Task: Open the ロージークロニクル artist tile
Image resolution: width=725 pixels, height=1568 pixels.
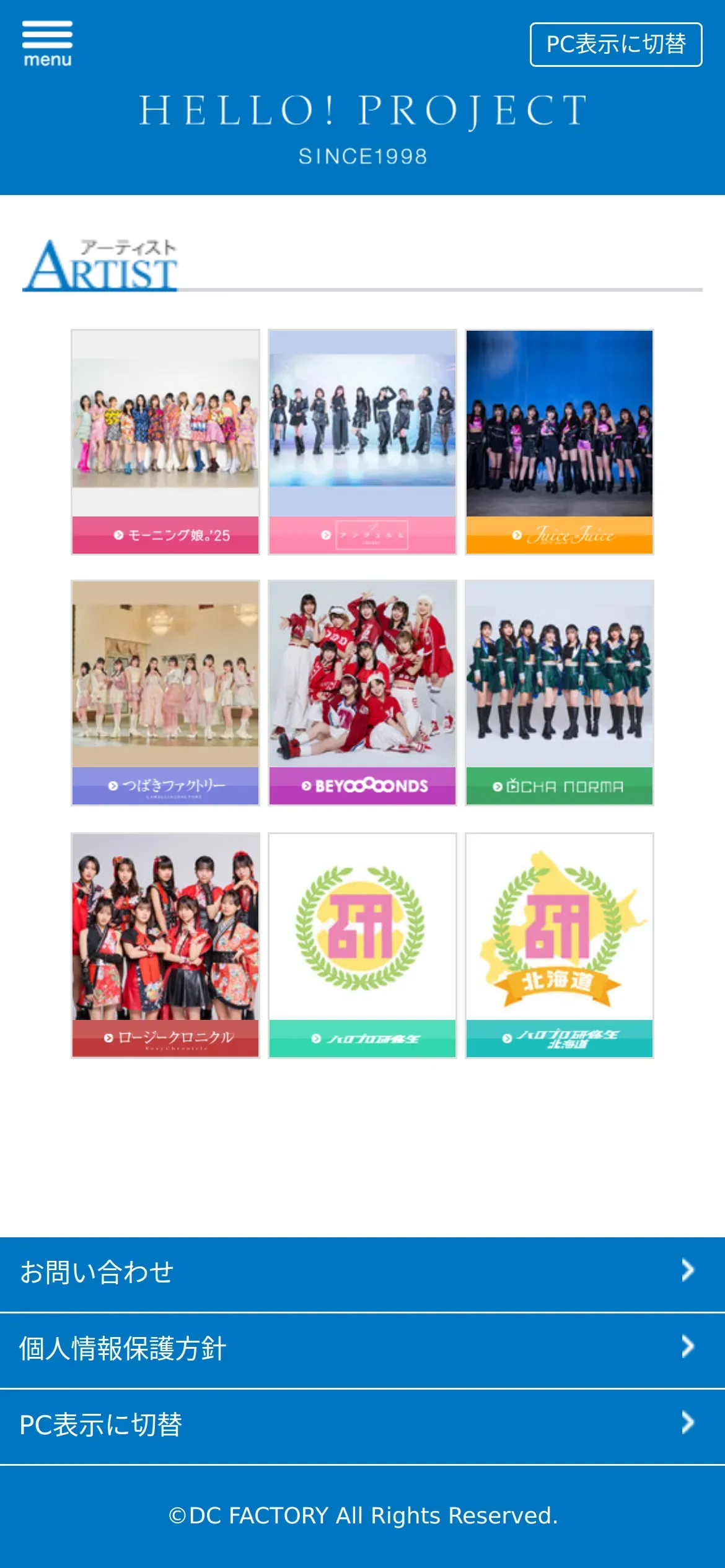Action: [x=165, y=946]
